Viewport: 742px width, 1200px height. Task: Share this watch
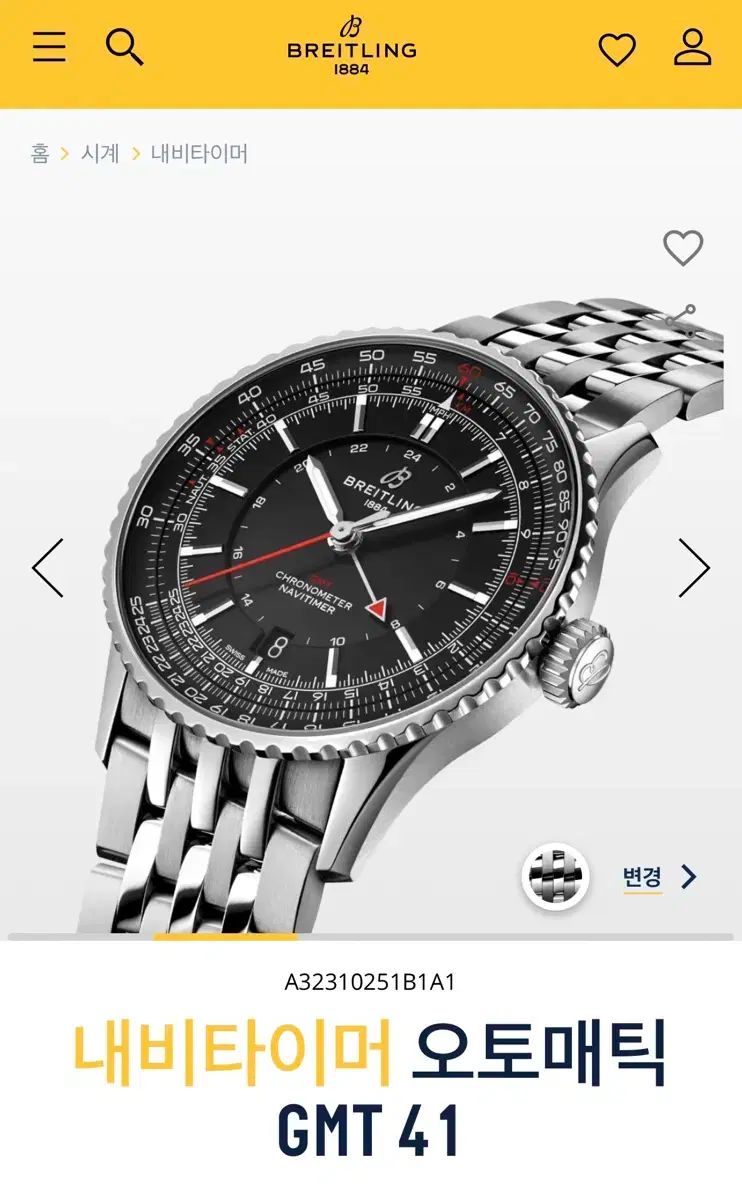tap(683, 320)
